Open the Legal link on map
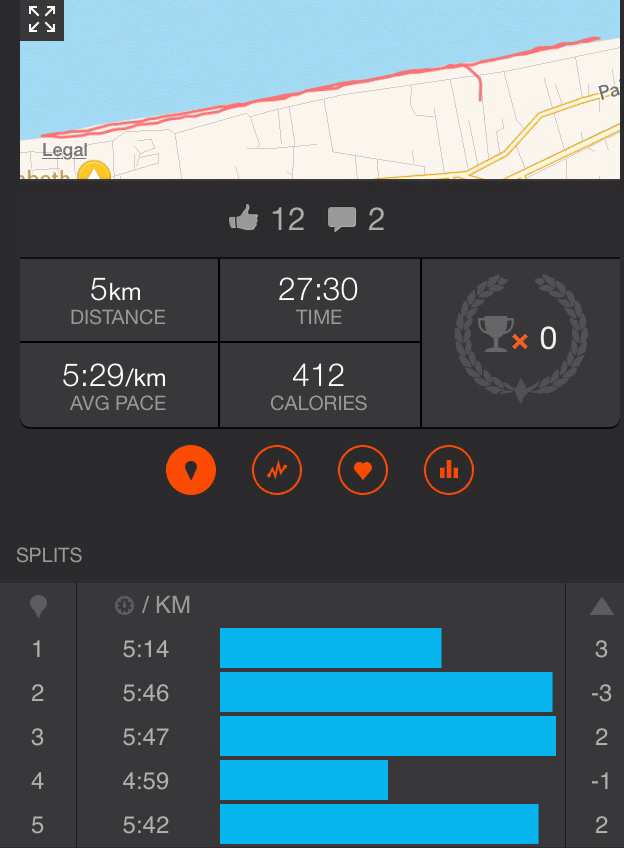Viewport: 624px width, 848px height. click(65, 151)
